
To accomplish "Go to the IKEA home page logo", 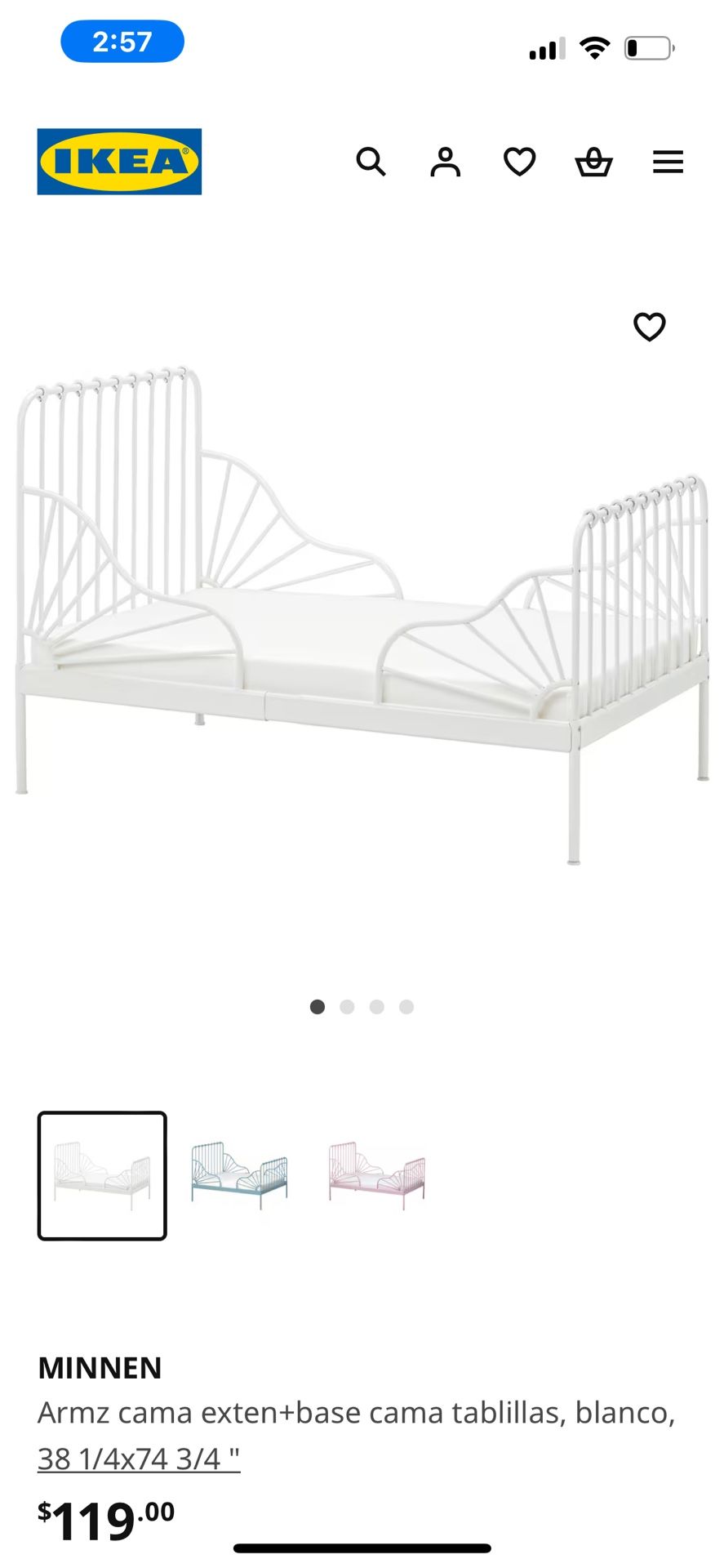I will point(119,162).
